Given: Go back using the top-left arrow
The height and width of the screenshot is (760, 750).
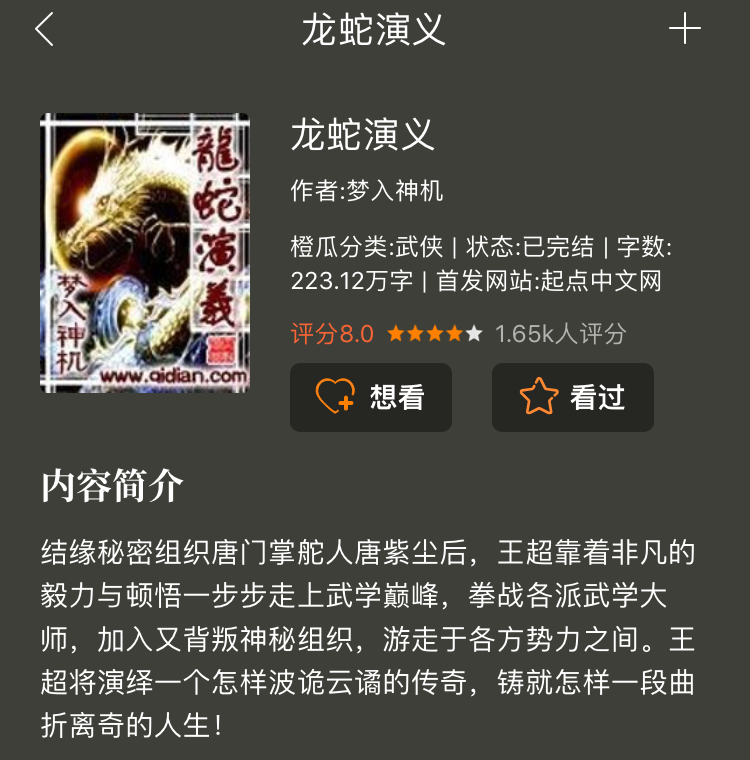Looking at the screenshot, I should click(44, 30).
